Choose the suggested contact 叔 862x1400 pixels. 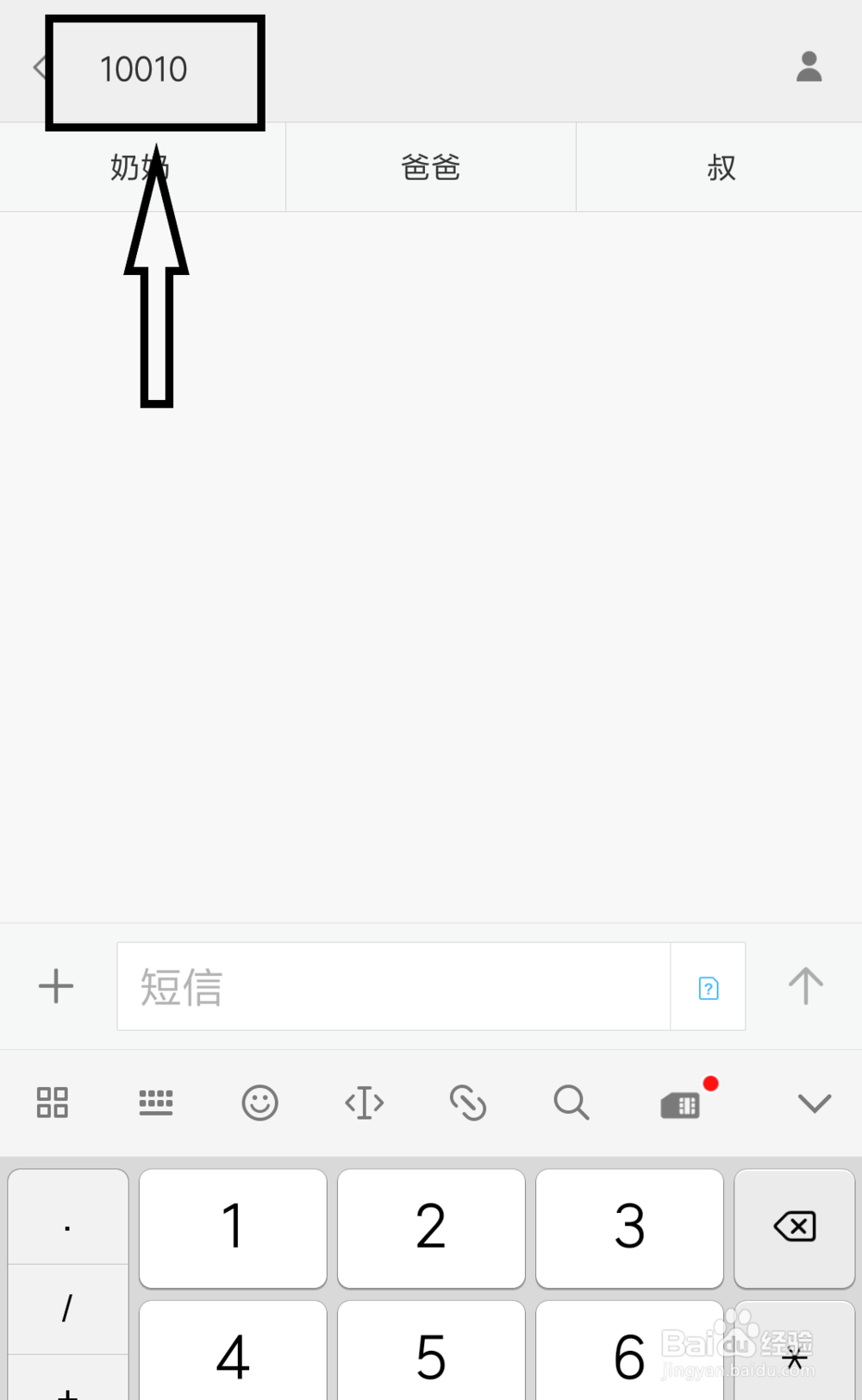(x=720, y=167)
